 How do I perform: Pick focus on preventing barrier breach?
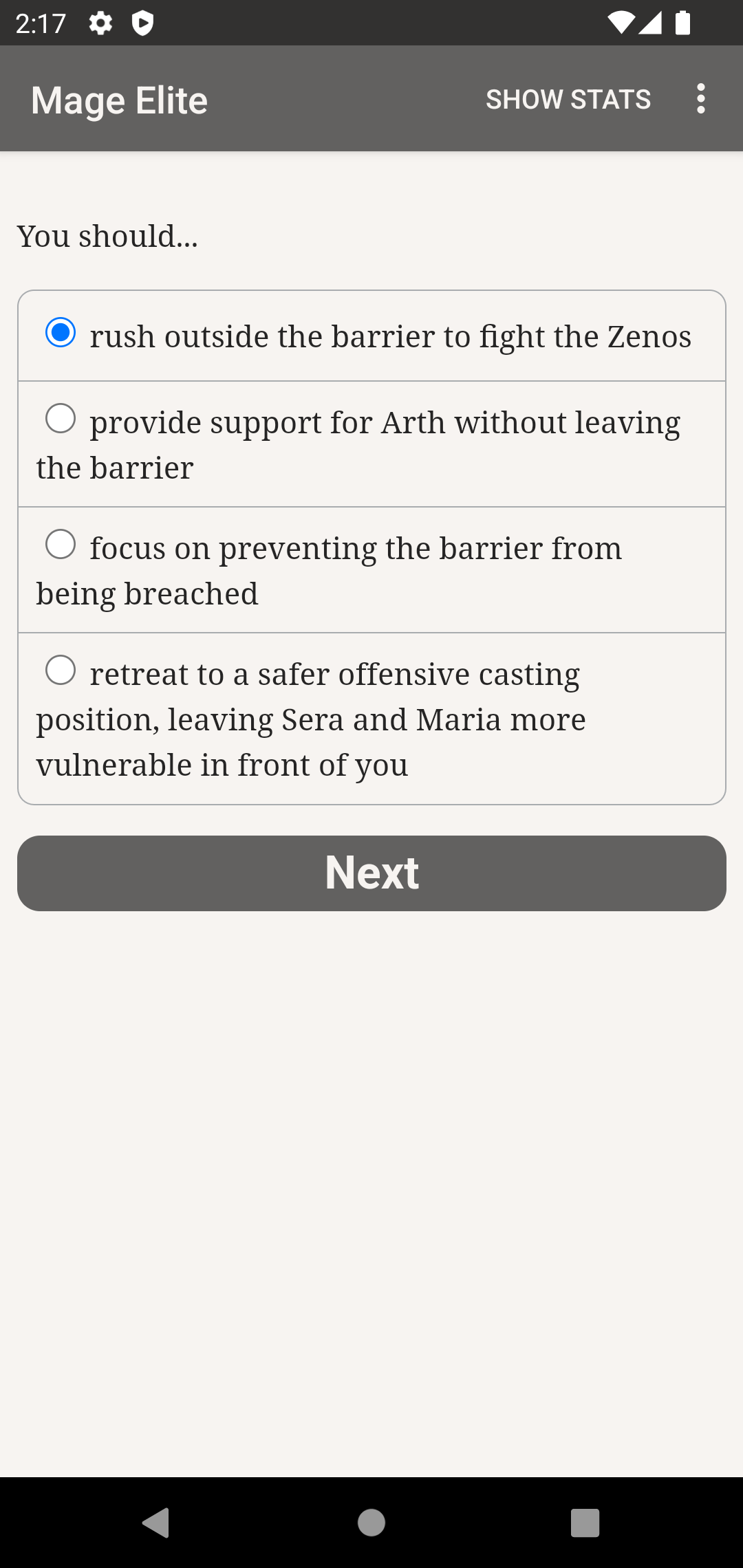coord(371,570)
